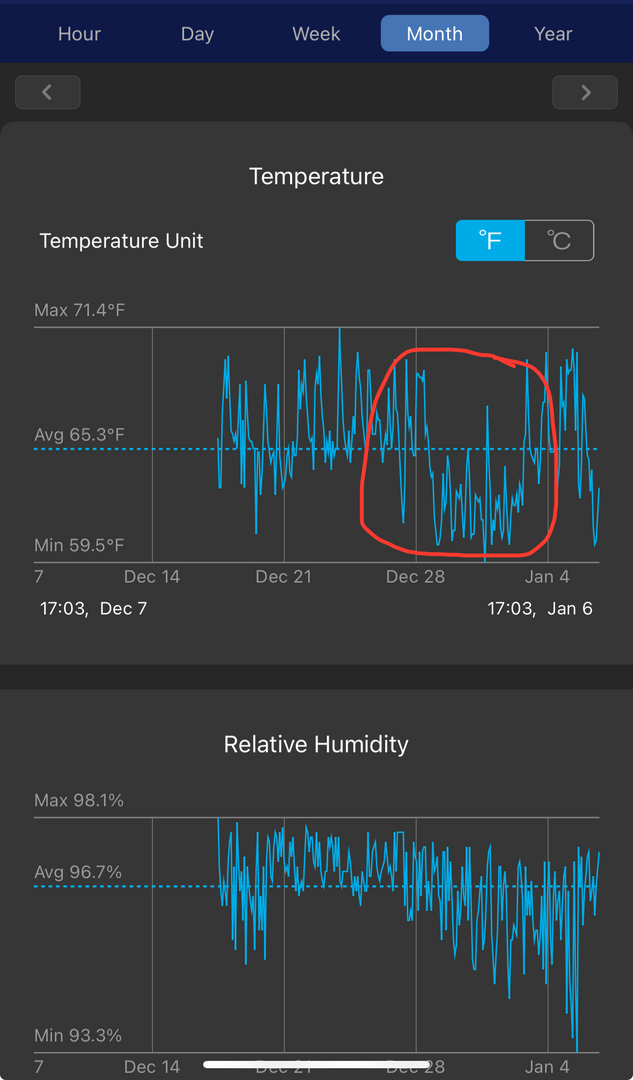Select the Day time range
The width and height of the screenshot is (633, 1080).
tap(197, 34)
